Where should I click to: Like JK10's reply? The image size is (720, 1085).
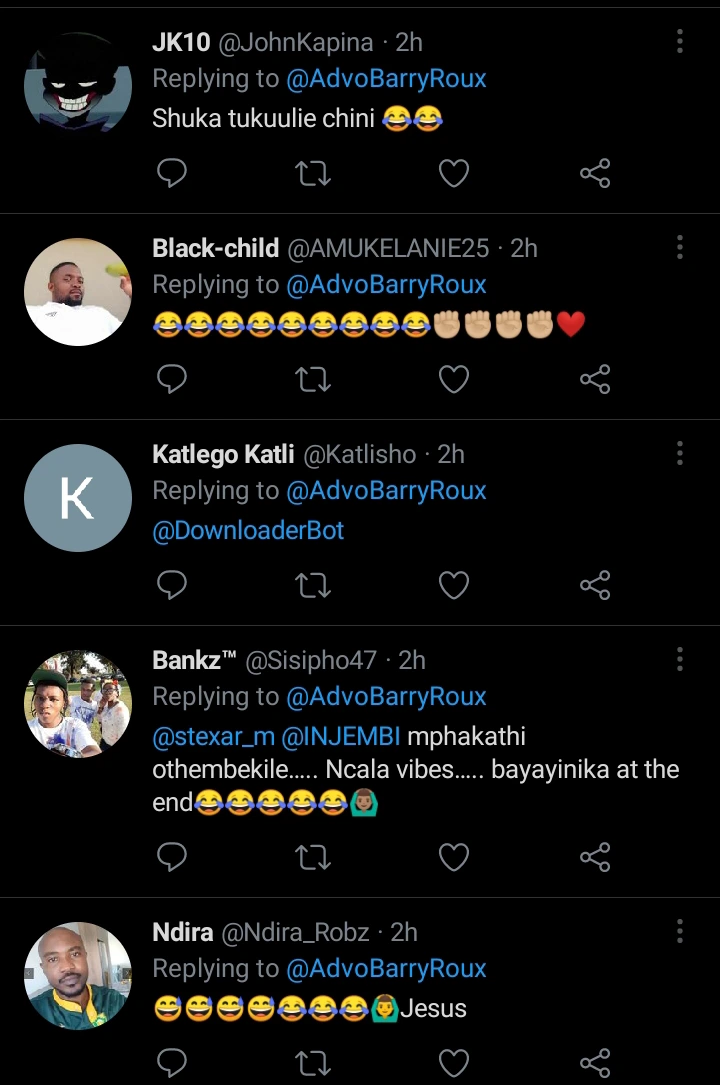[454, 174]
